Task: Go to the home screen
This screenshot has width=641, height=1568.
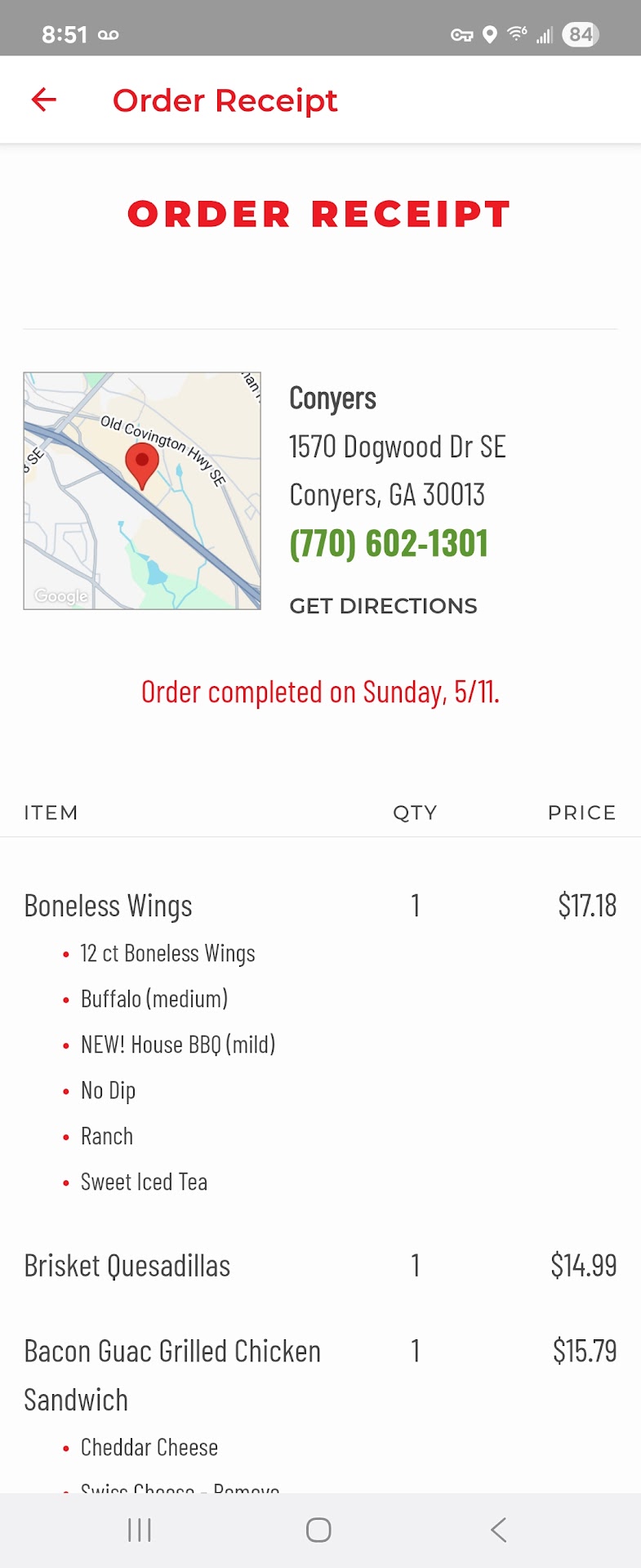Action: coord(318,1530)
